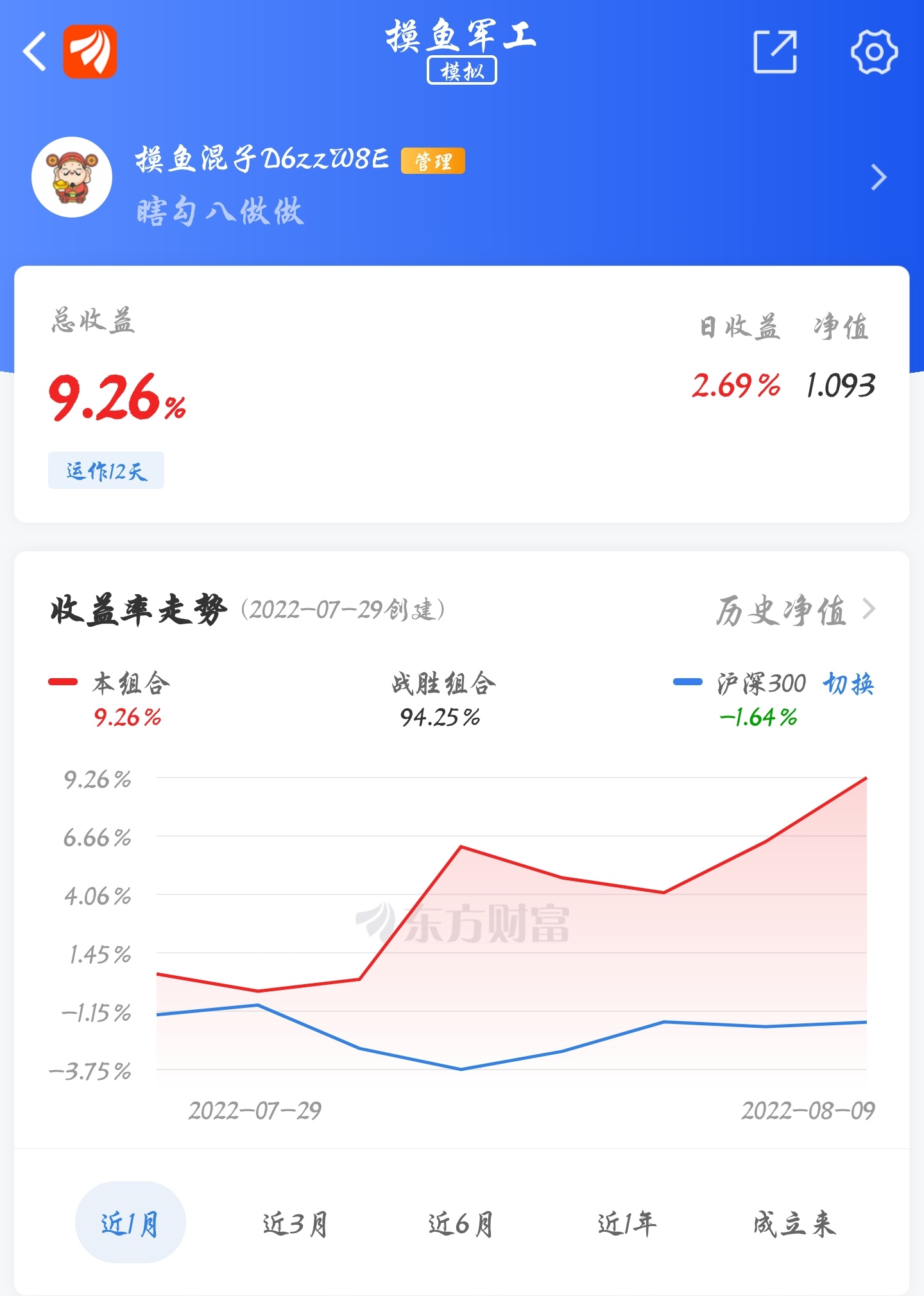Open the 摸鱼混子D6zzW8E manager profile row
924x1296 pixels.
coord(461,178)
